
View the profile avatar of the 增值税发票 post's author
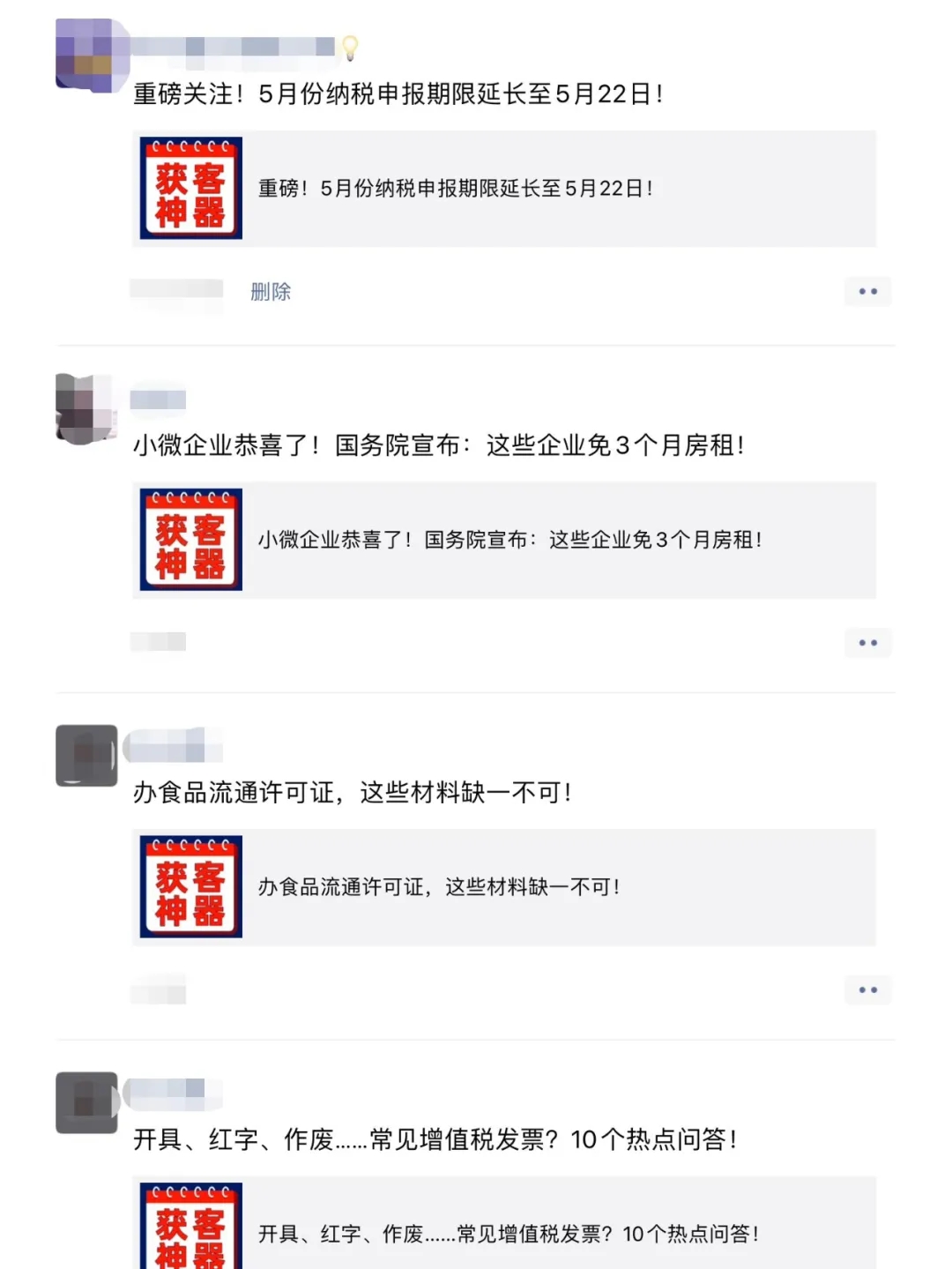[x=86, y=1102]
